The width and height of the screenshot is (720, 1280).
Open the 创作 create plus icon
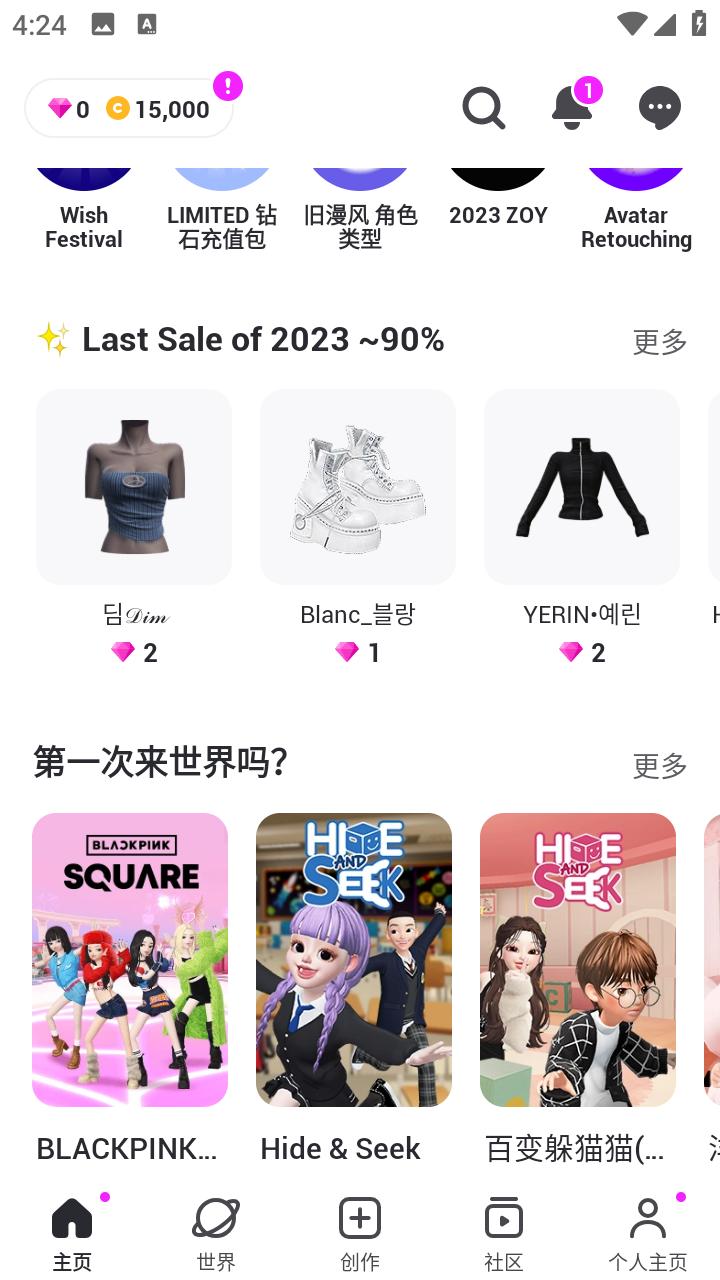[360, 1218]
